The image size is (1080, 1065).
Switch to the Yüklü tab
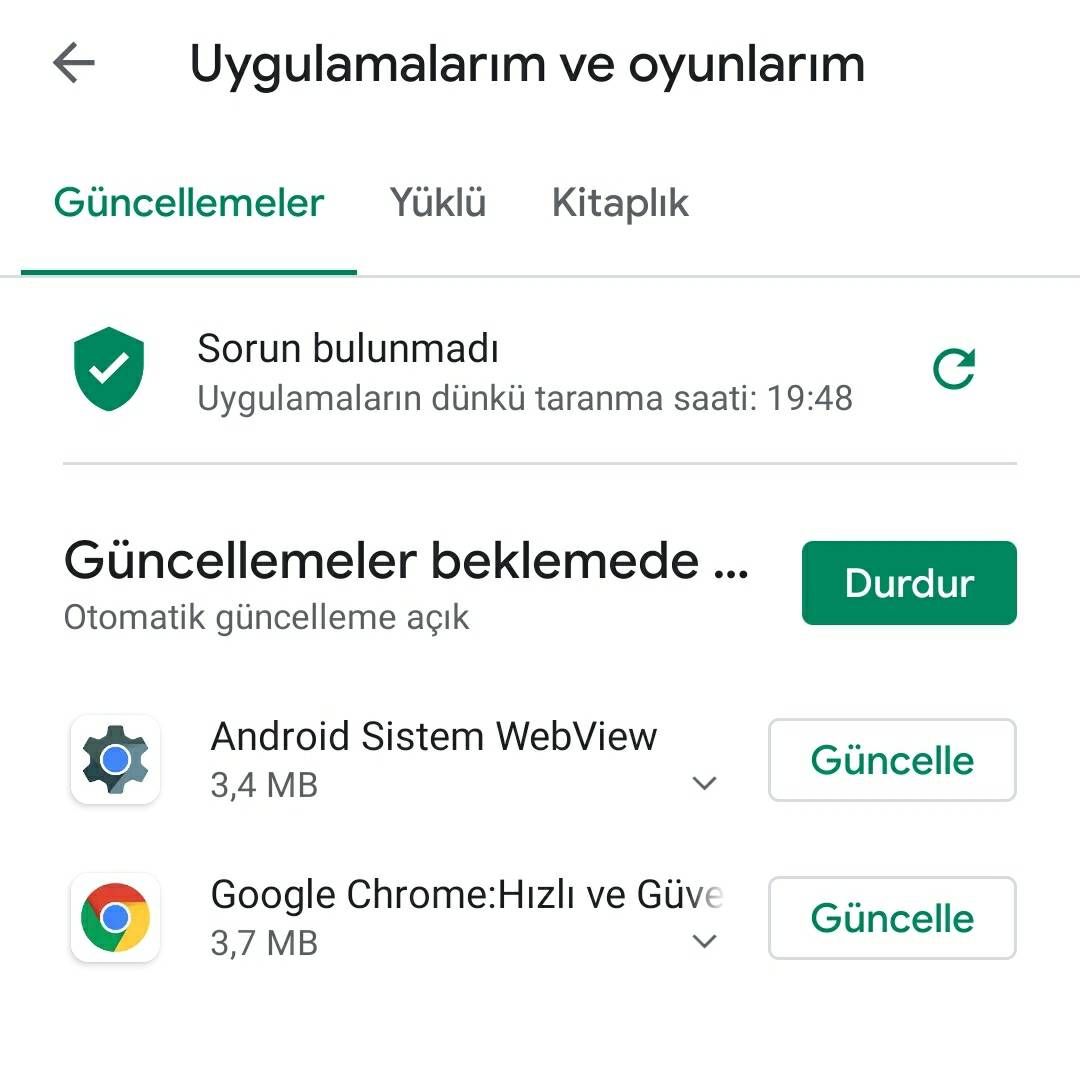pos(437,203)
